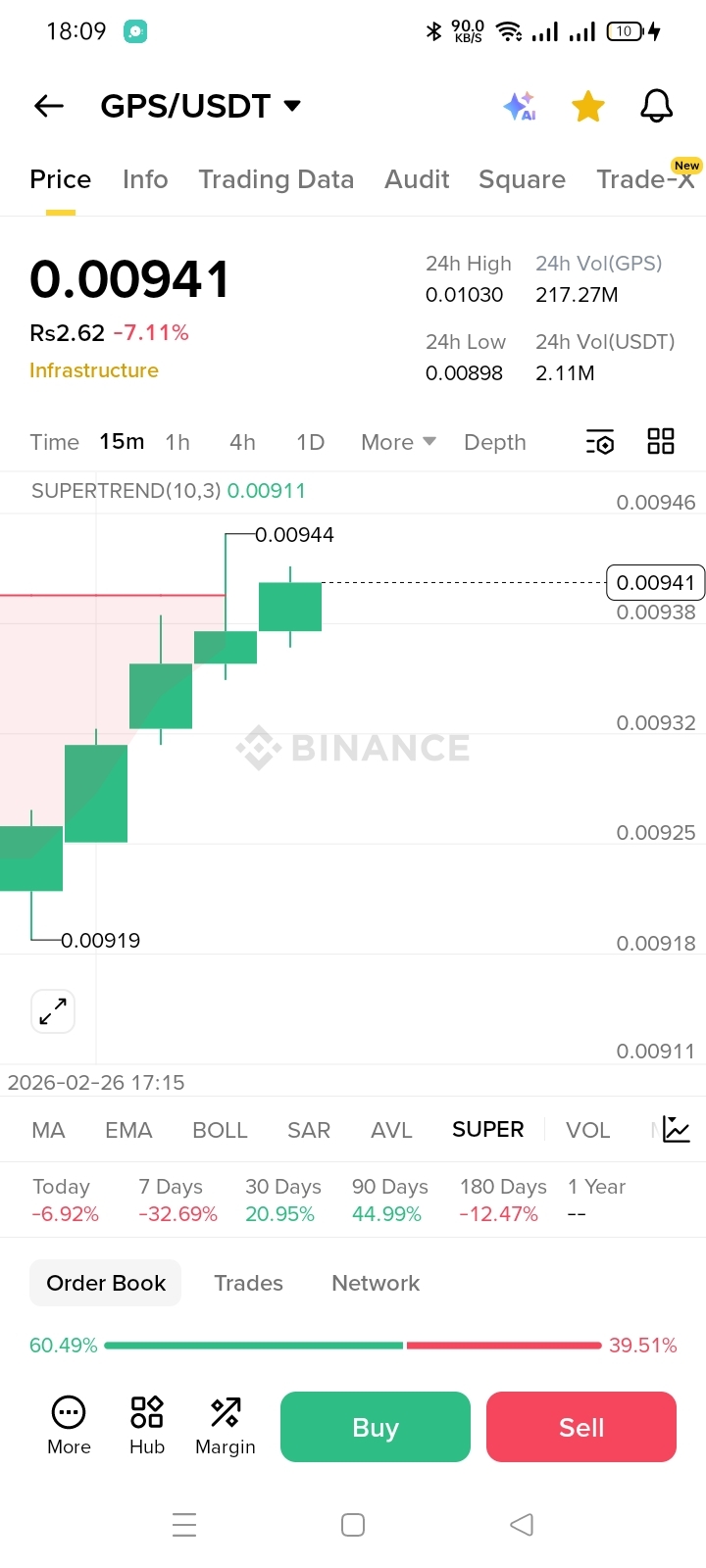Open price alert bell
The width and height of the screenshot is (706, 1568).
[x=657, y=106]
